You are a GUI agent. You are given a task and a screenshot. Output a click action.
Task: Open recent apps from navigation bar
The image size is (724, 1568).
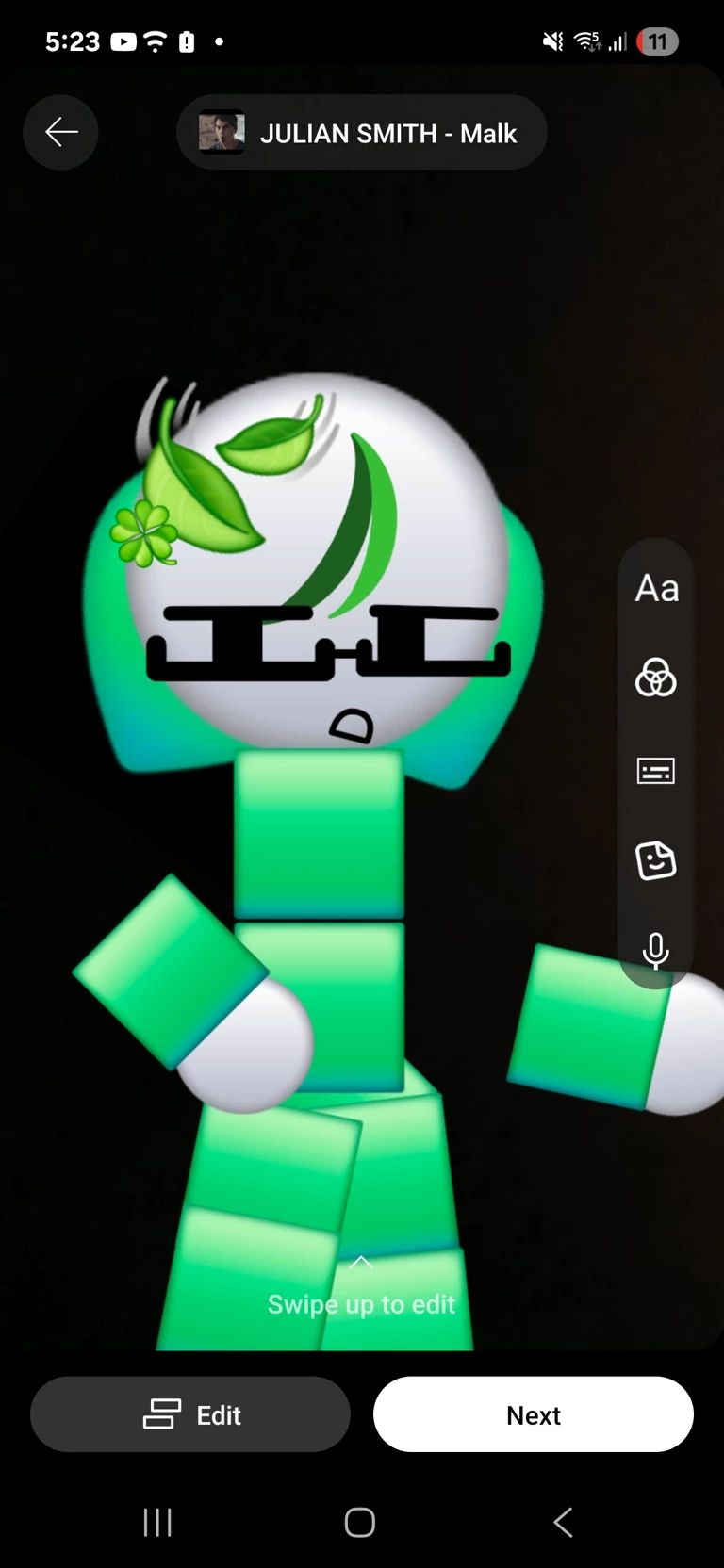[157, 1522]
